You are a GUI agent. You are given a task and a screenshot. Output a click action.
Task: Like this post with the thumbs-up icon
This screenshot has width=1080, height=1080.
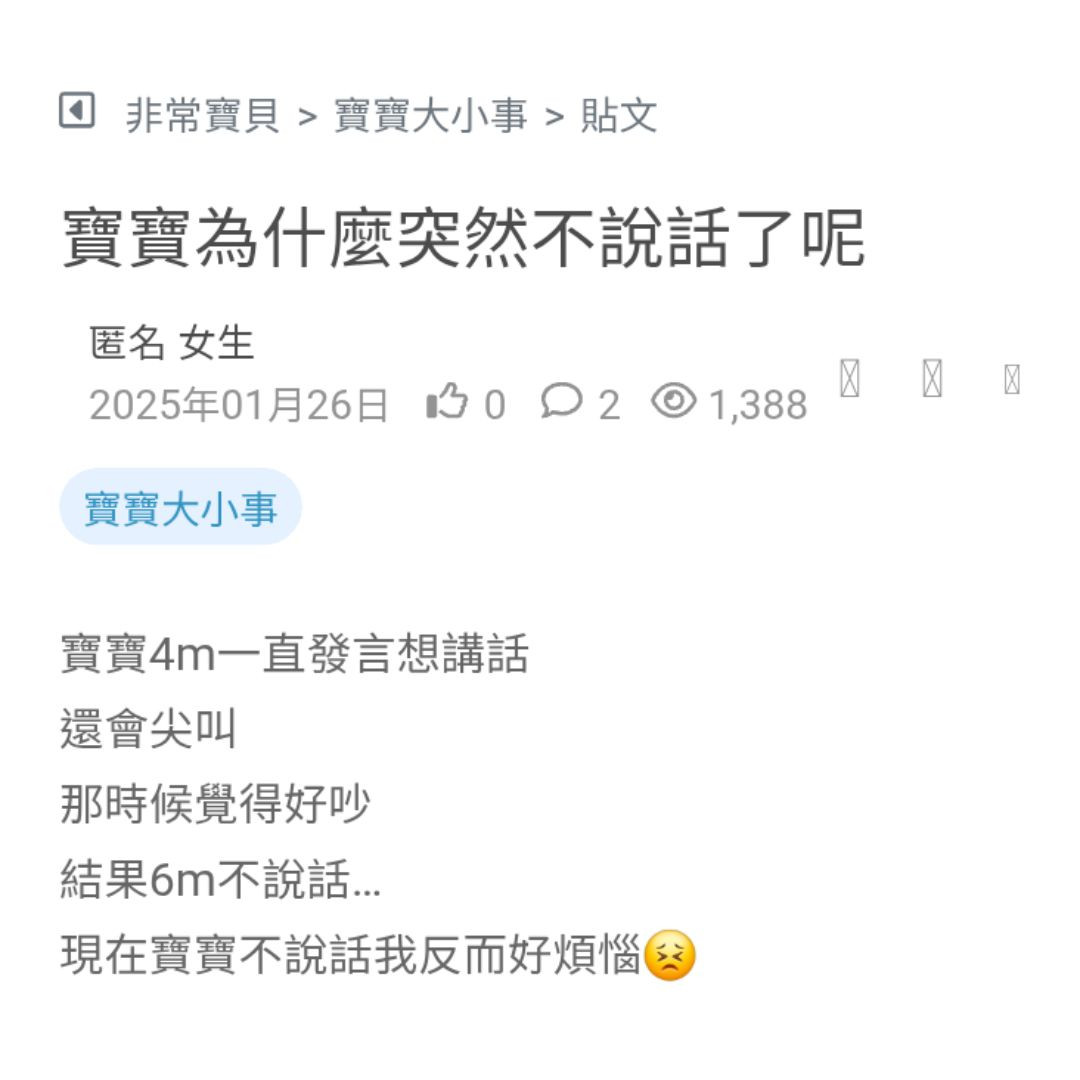coord(447,403)
